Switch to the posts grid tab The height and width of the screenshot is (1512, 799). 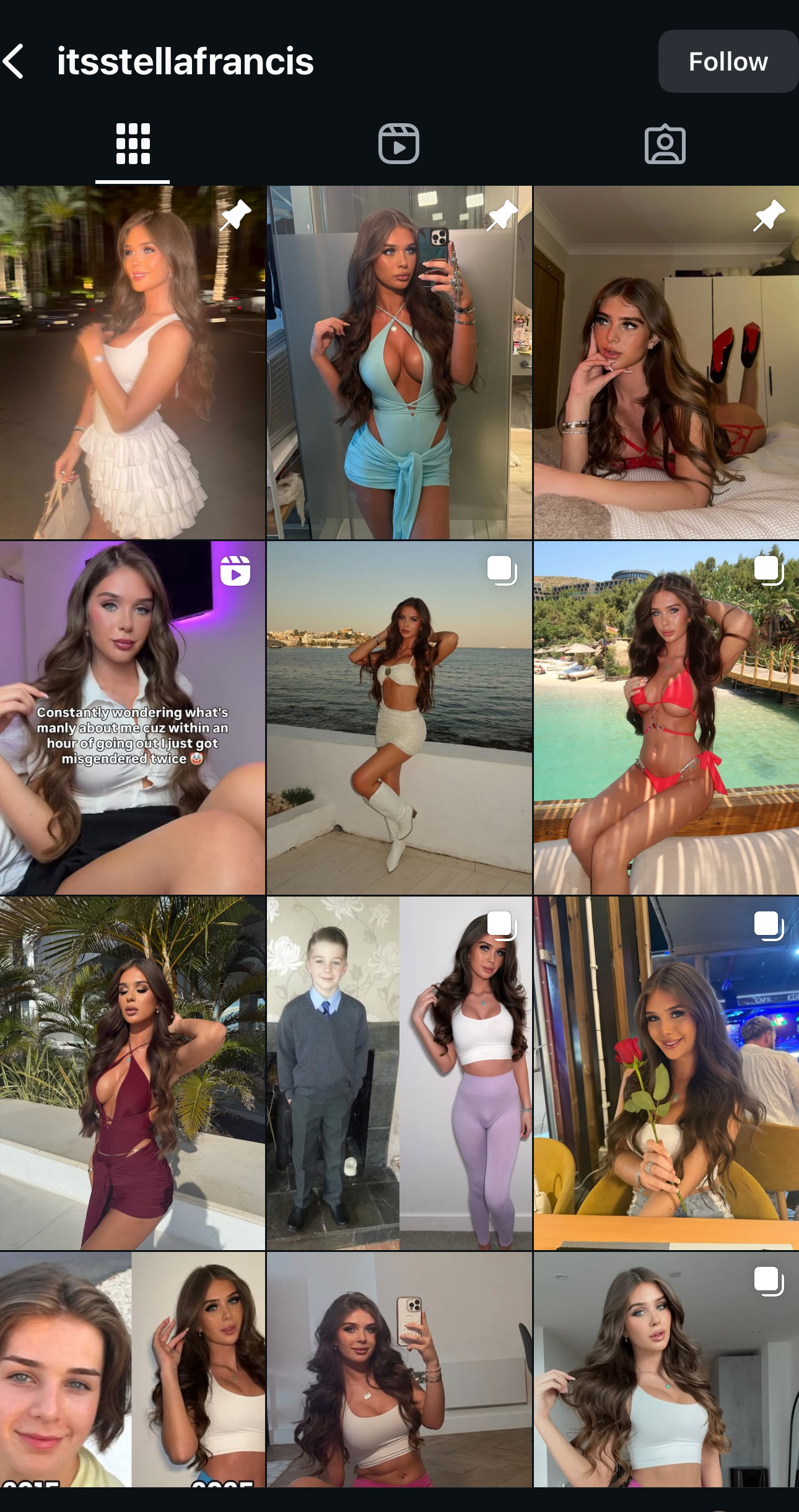pos(133,144)
